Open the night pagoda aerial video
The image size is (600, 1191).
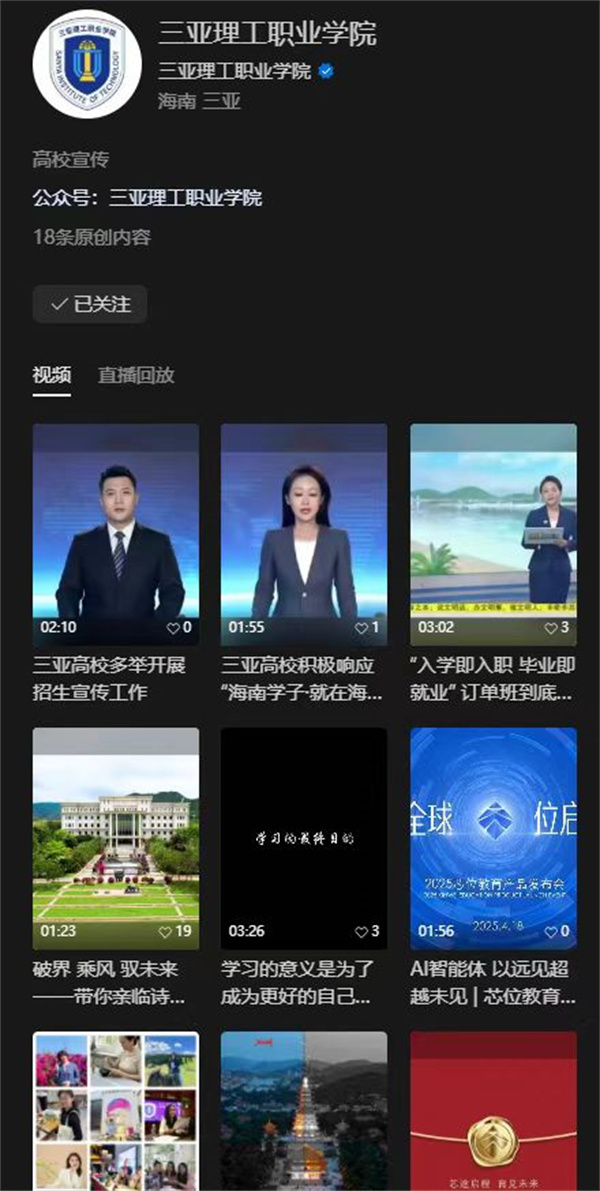pyautogui.click(x=304, y=1110)
